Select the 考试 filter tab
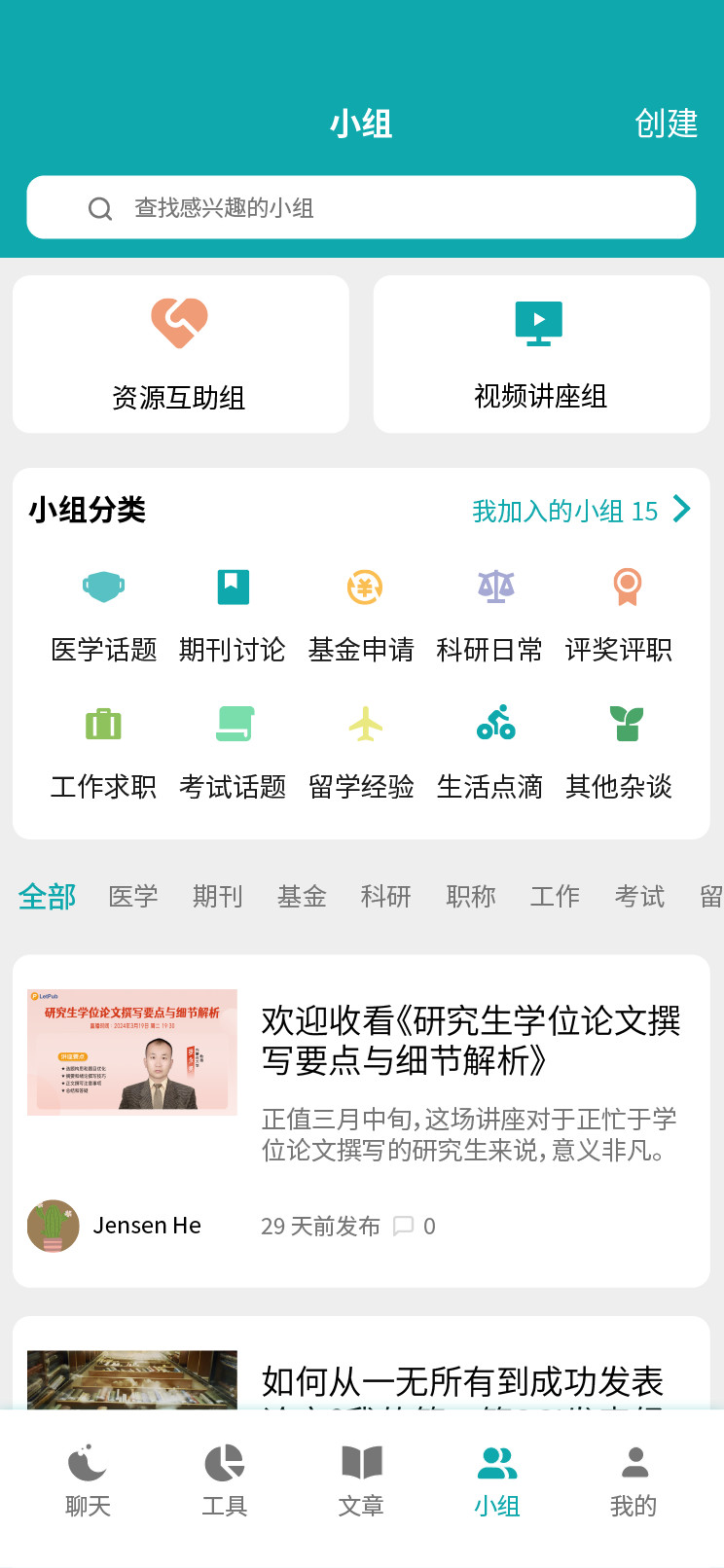 tap(638, 896)
